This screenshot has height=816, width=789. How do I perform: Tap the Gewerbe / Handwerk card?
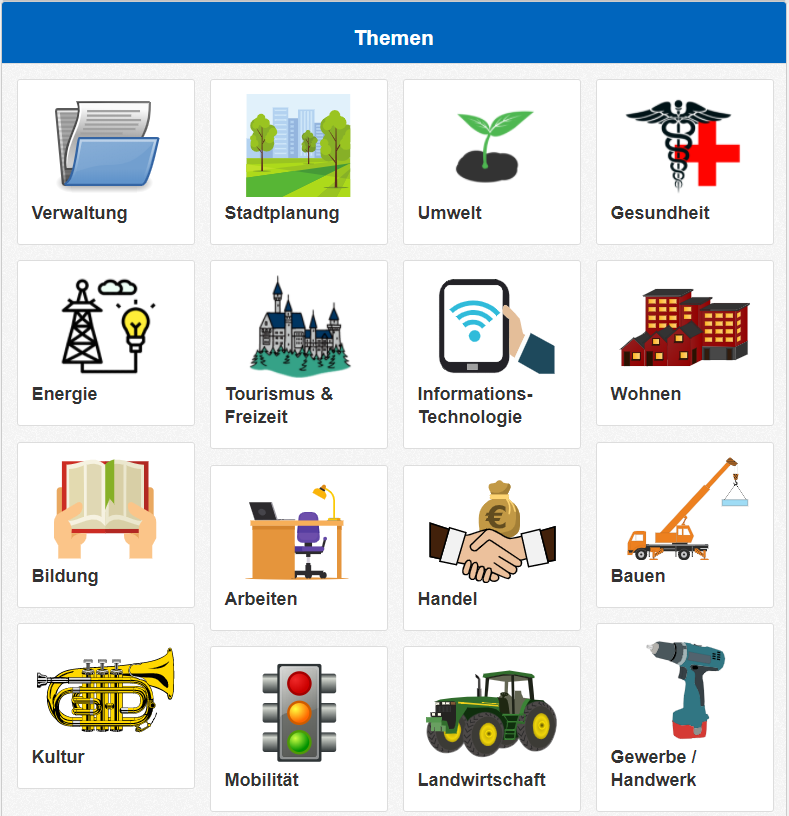point(684,716)
